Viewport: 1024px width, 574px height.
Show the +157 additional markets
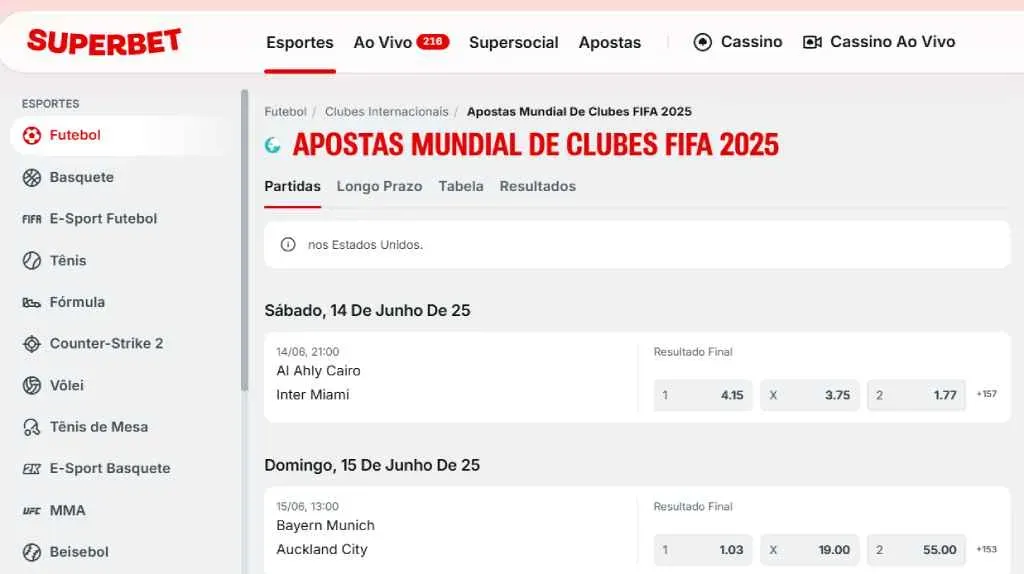click(x=986, y=395)
